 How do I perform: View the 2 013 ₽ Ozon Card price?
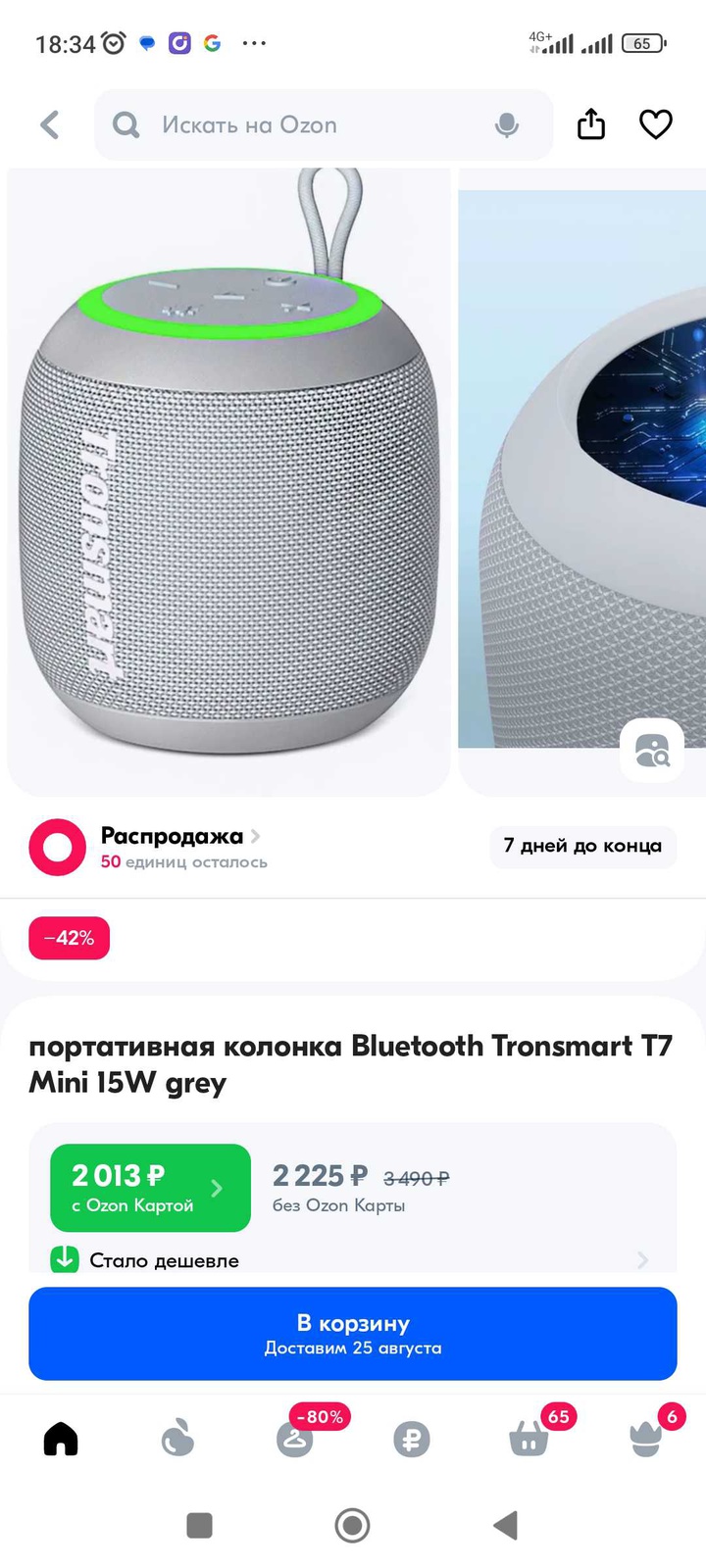pyautogui.click(x=150, y=1187)
